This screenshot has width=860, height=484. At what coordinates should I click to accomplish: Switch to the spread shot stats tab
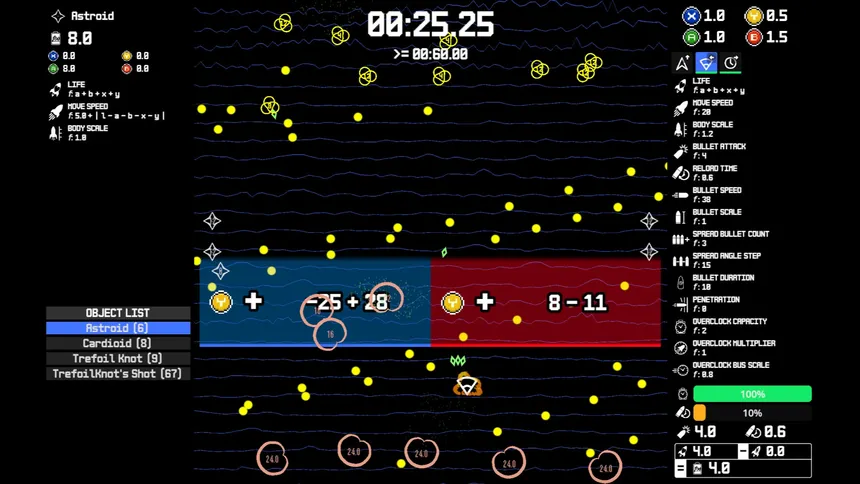tap(707, 63)
